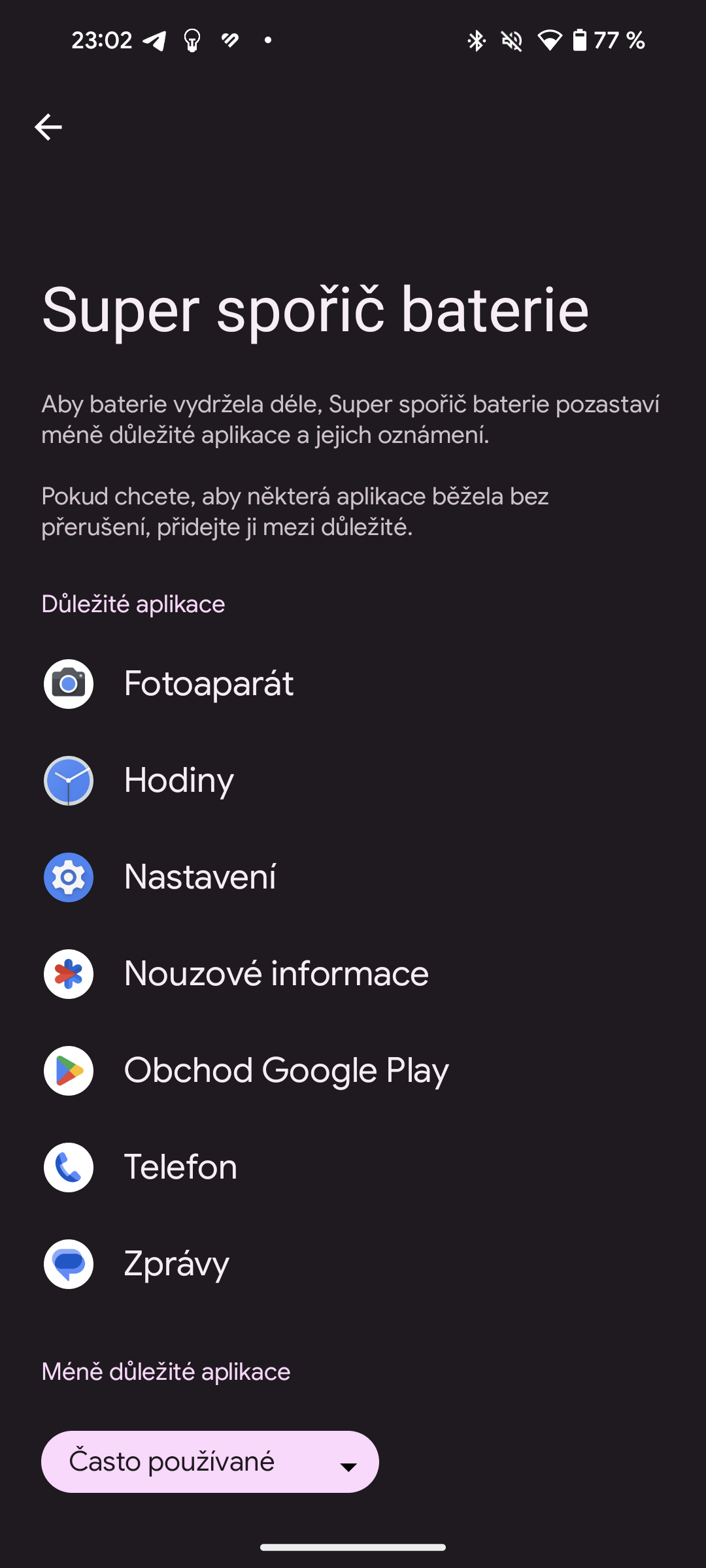706x1568 pixels.
Task: Tap the Bluetooth icon in status bar
Action: (477, 41)
